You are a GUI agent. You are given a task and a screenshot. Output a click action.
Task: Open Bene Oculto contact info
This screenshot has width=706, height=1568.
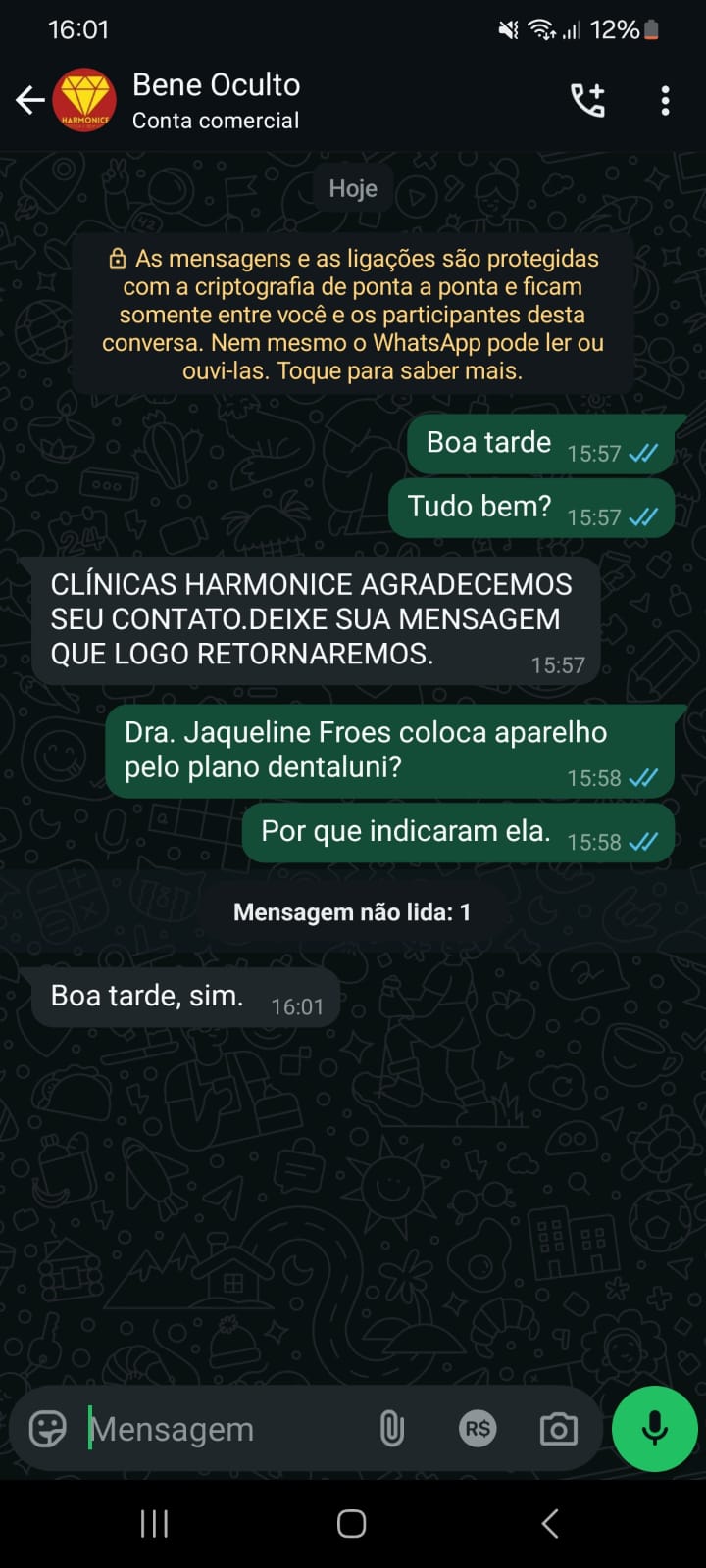click(216, 100)
